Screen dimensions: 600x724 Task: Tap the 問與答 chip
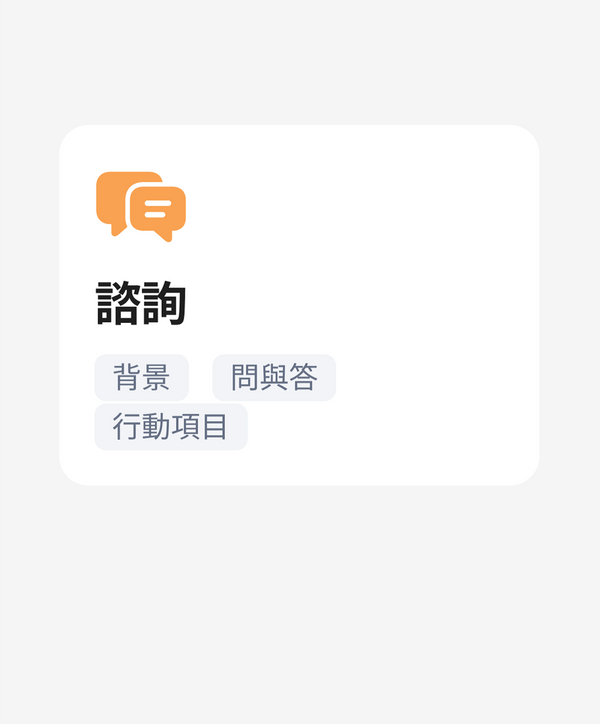(274, 377)
